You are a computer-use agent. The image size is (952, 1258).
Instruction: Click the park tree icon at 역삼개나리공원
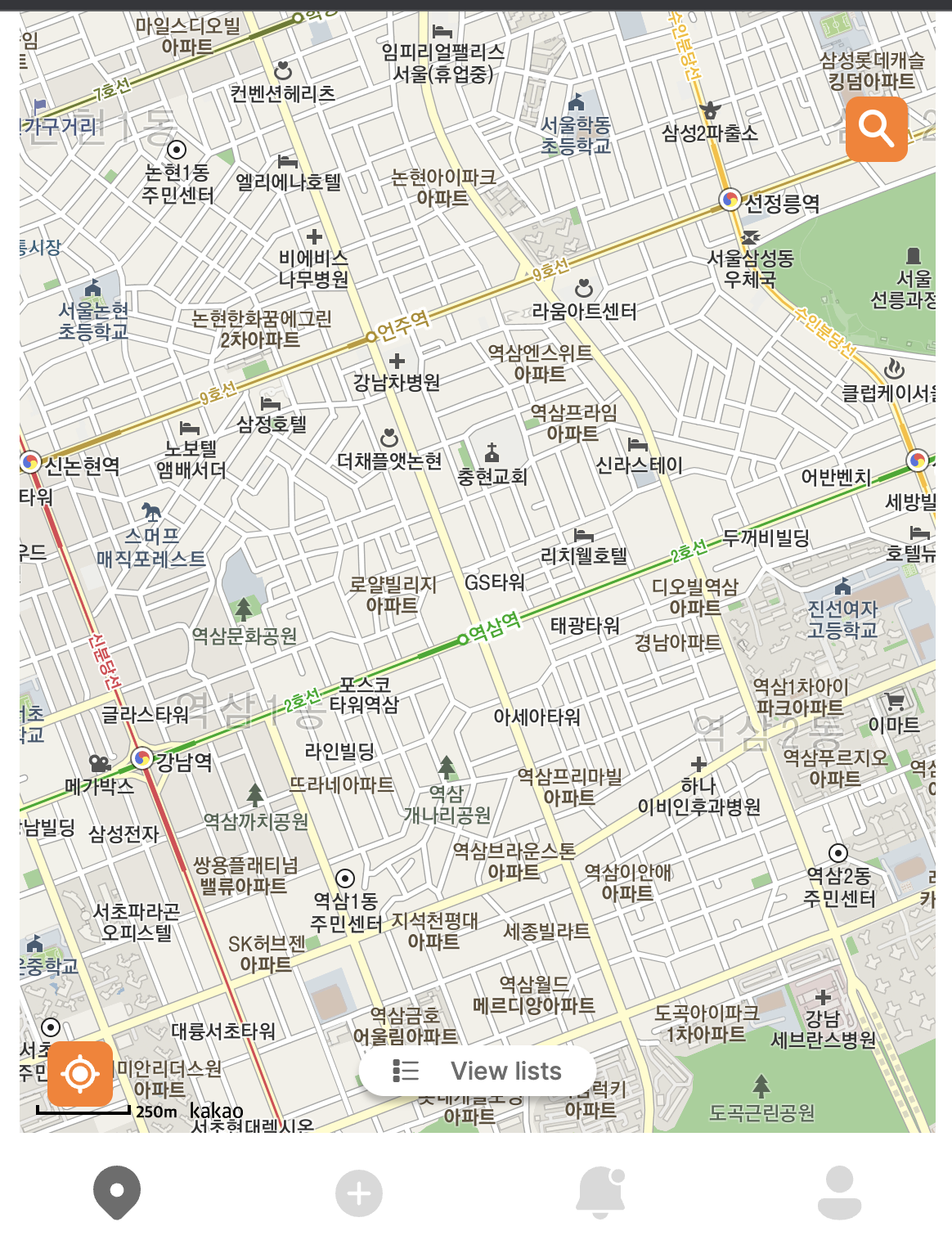tap(446, 767)
